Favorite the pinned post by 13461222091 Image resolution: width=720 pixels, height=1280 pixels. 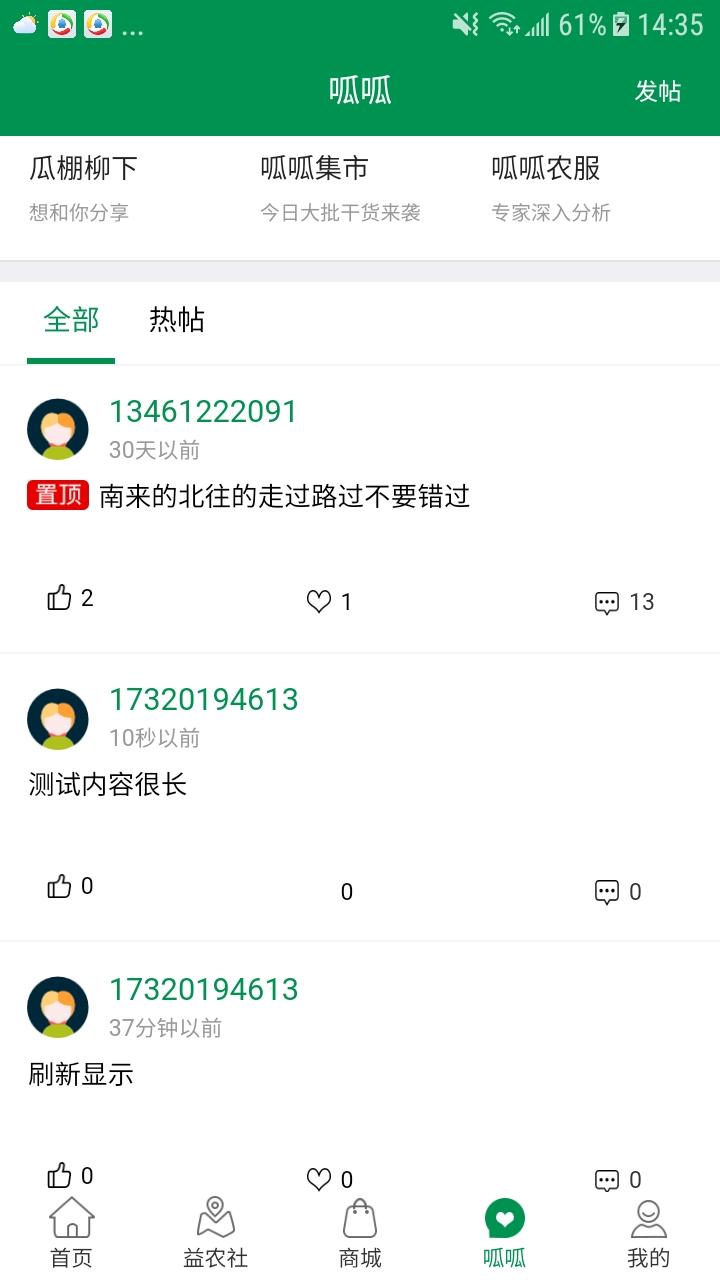click(319, 601)
